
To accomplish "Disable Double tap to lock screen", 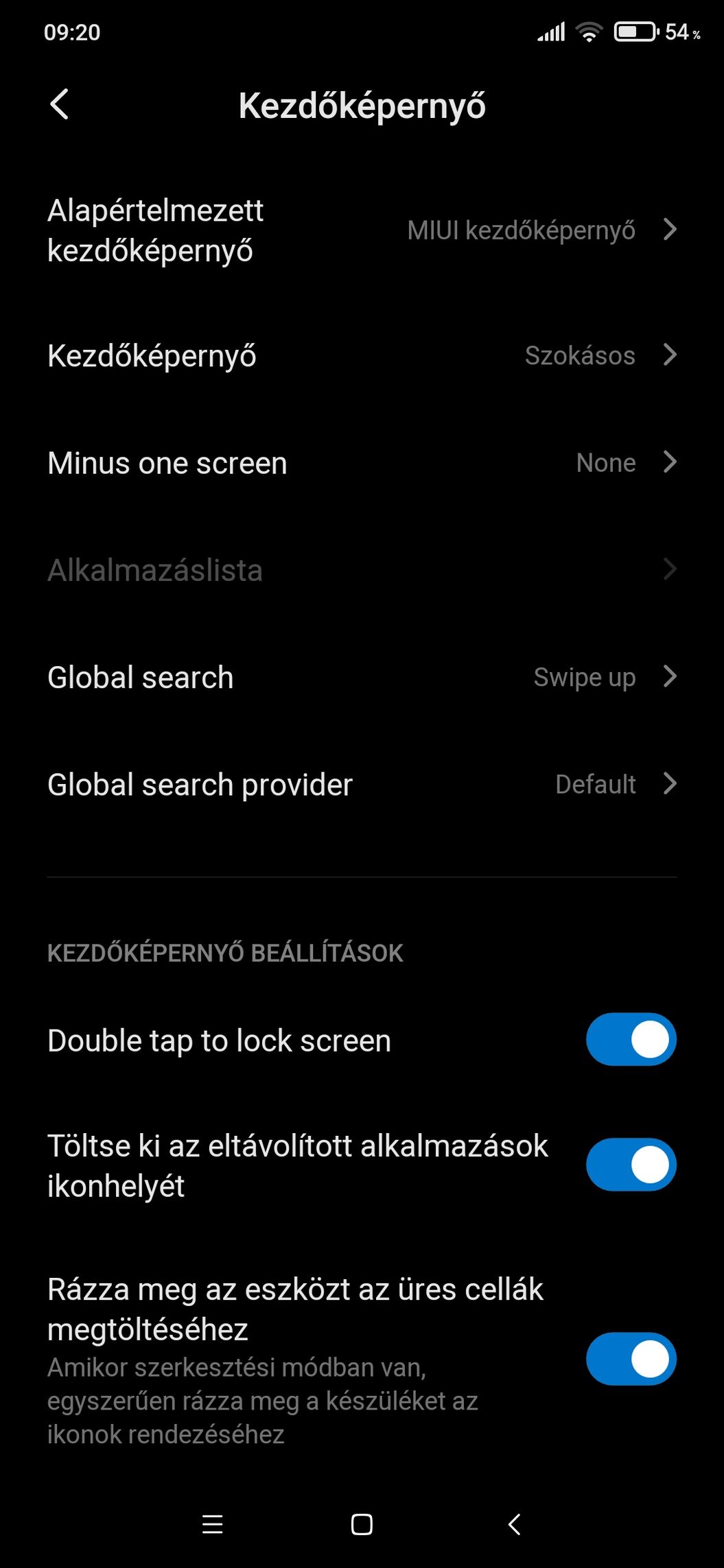I will pos(631,1039).
